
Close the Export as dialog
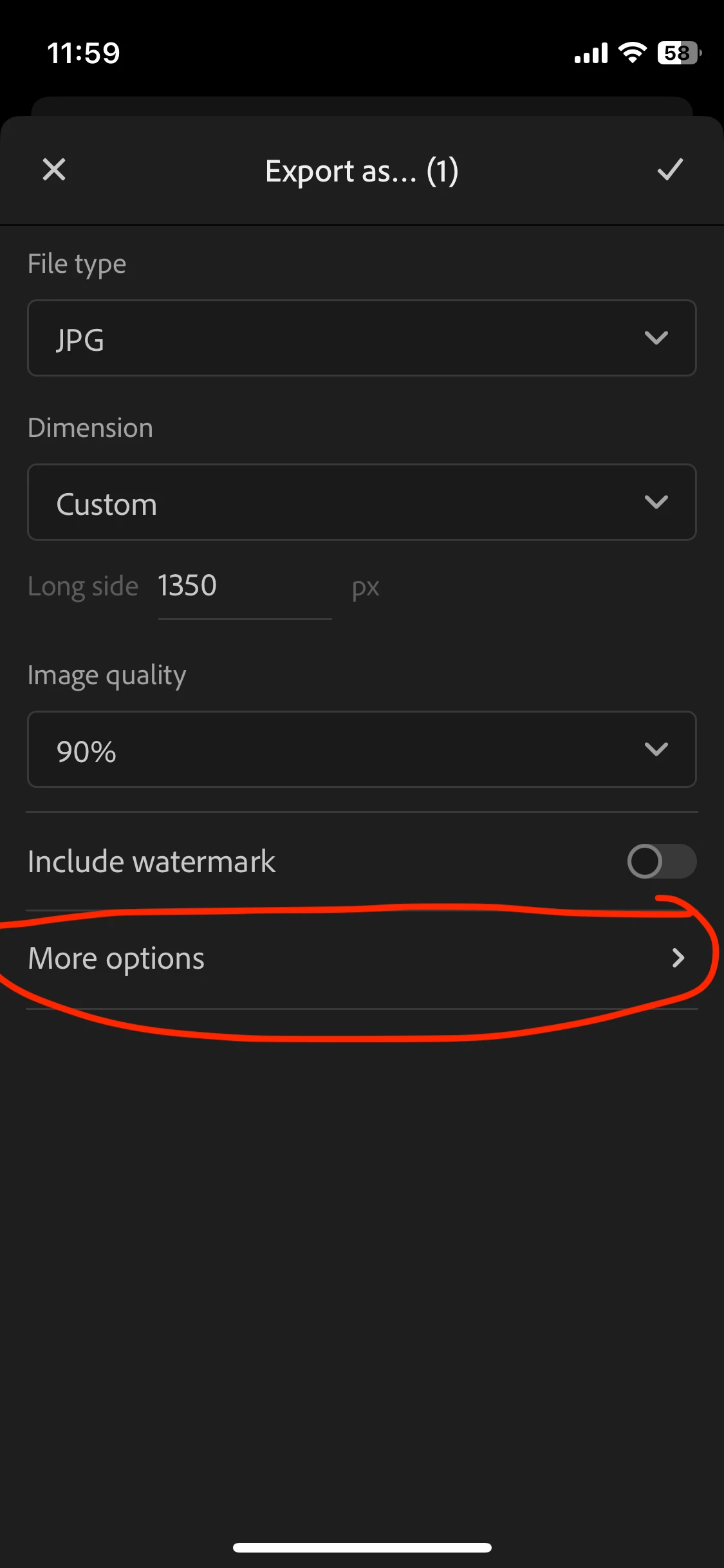(54, 170)
